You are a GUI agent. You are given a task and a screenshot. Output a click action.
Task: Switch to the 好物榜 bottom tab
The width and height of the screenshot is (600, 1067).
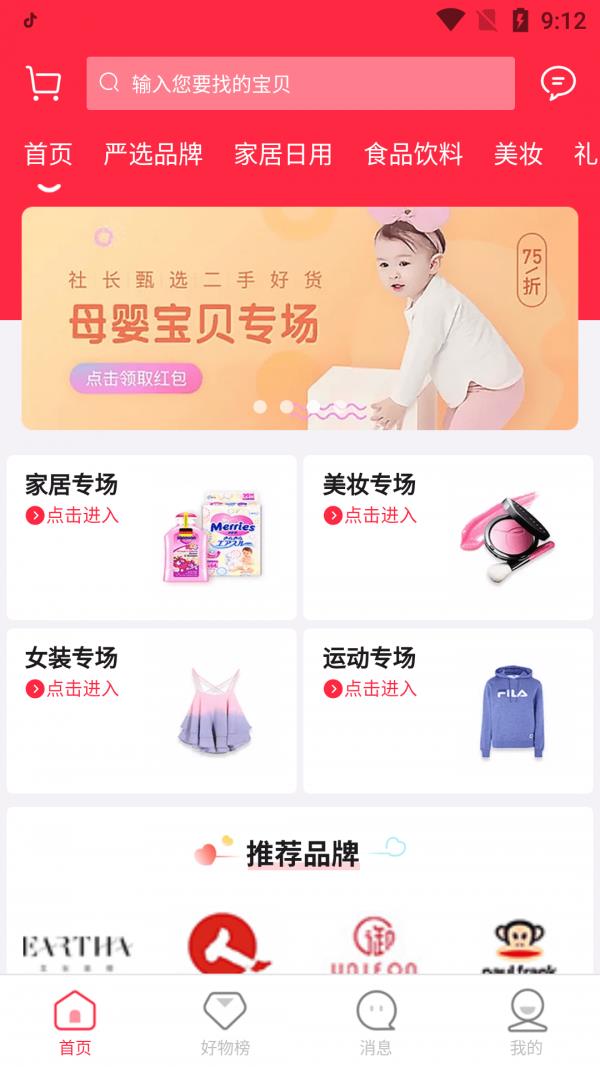coord(225,1023)
